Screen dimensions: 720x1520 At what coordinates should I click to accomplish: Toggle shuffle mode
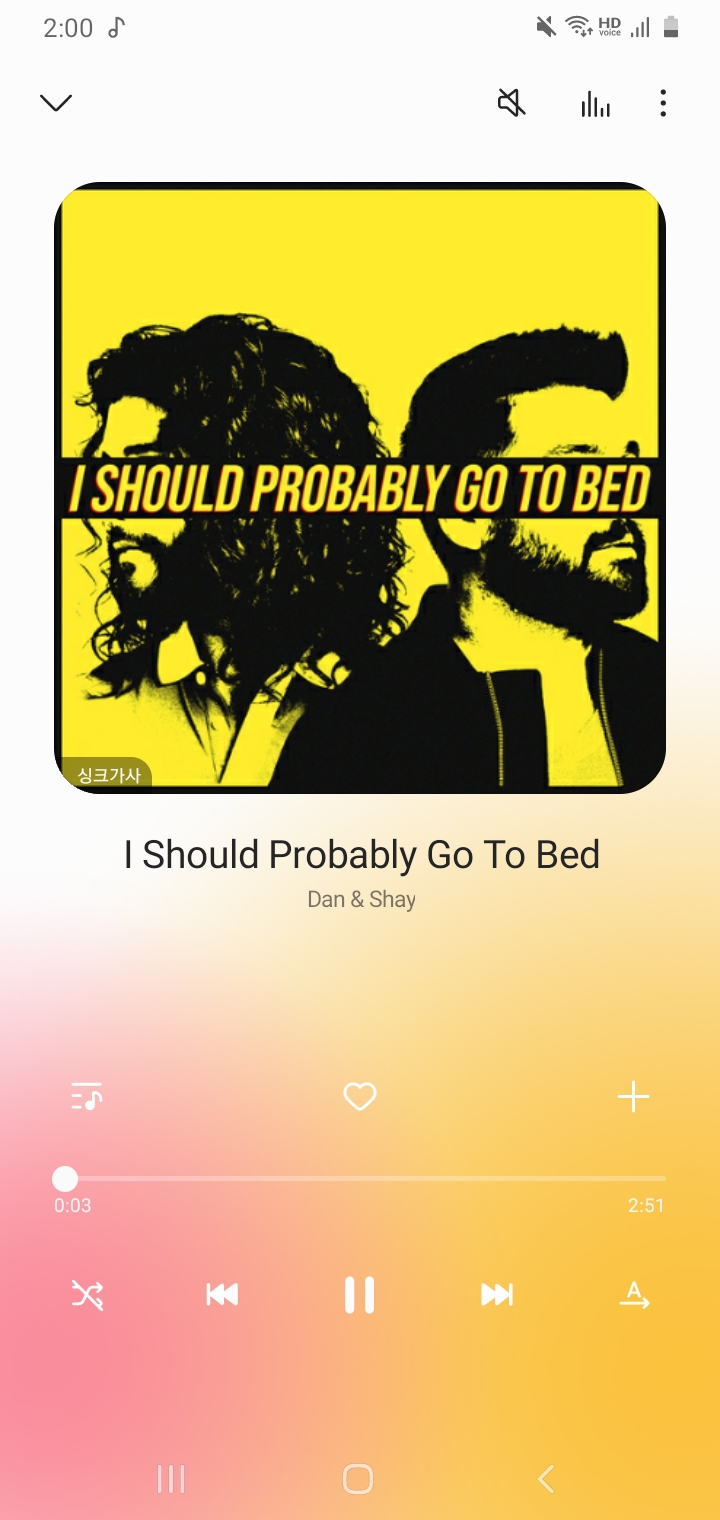(87, 1295)
